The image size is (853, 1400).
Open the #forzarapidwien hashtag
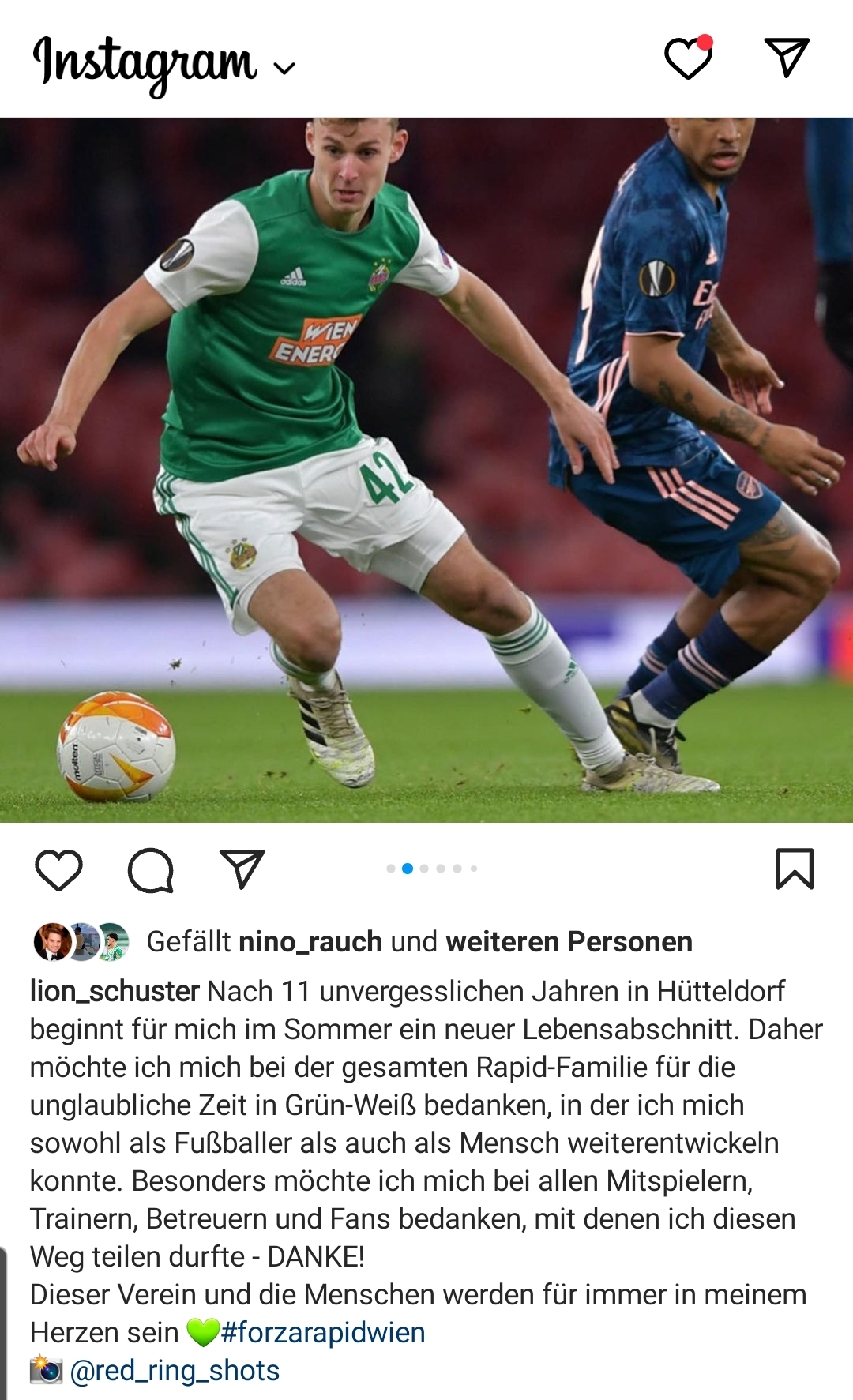324,1332
